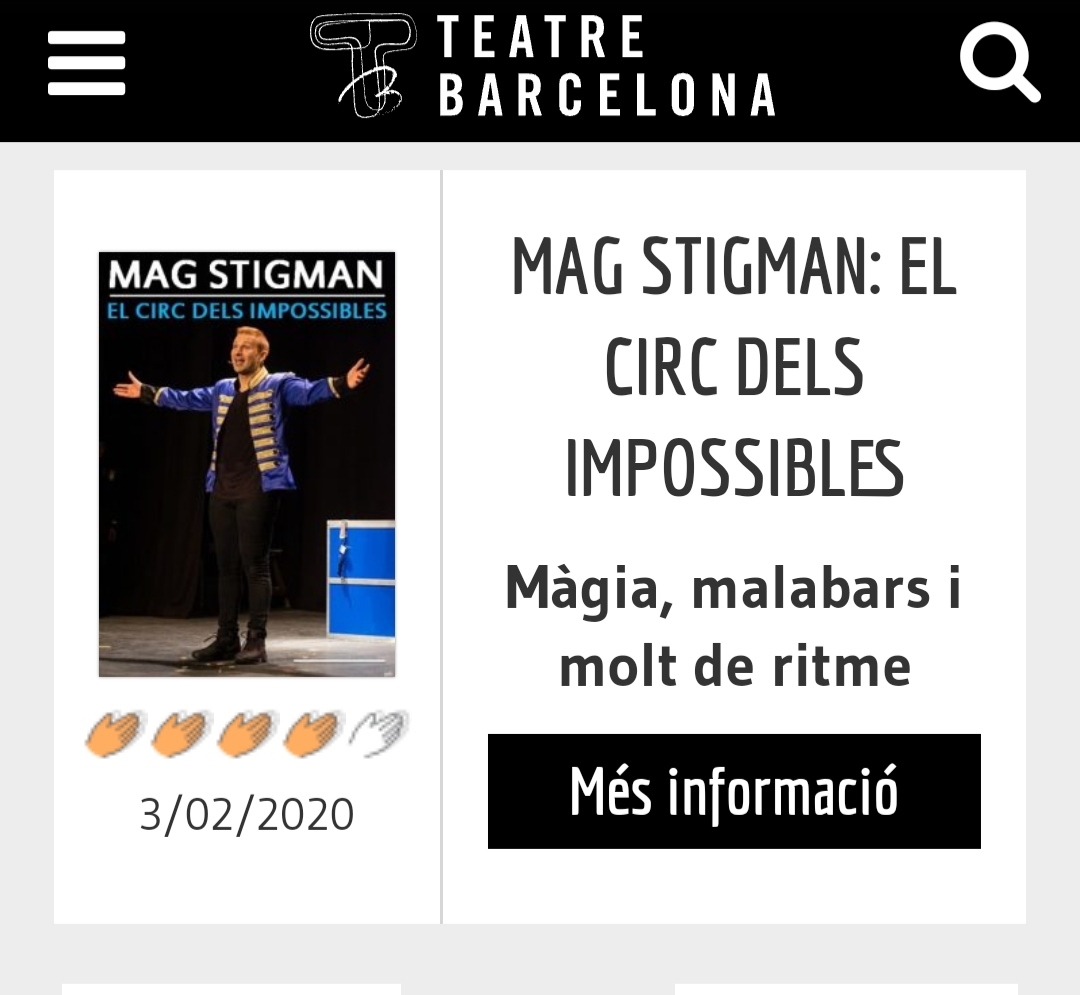Image resolution: width=1080 pixels, height=995 pixels.
Task: Go to Teatre Barcelona home logo
Action: point(543,66)
